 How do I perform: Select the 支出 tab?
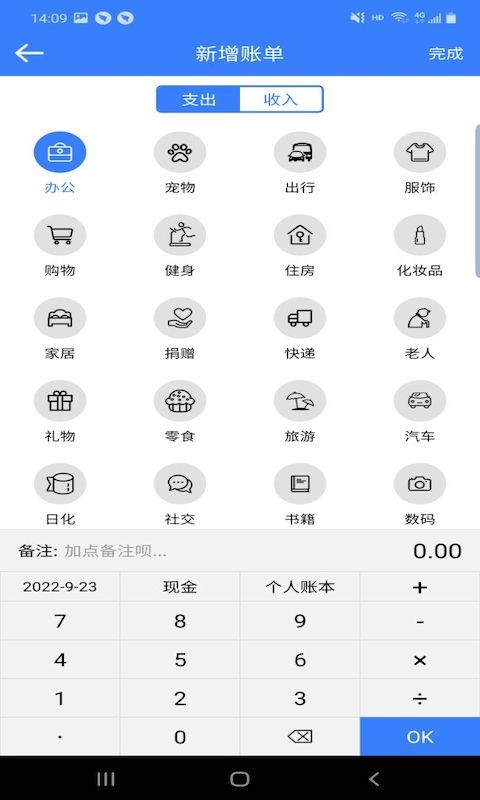tap(198, 99)
